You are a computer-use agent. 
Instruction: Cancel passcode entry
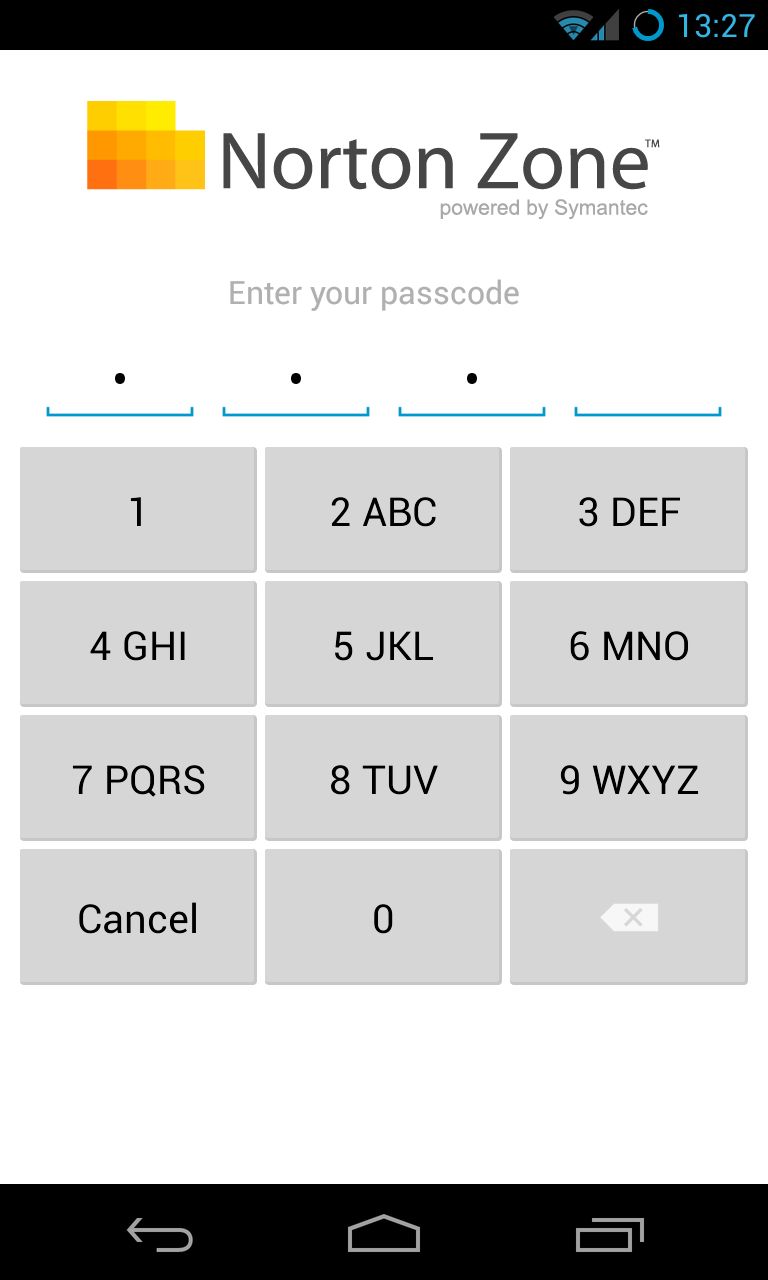138,917
